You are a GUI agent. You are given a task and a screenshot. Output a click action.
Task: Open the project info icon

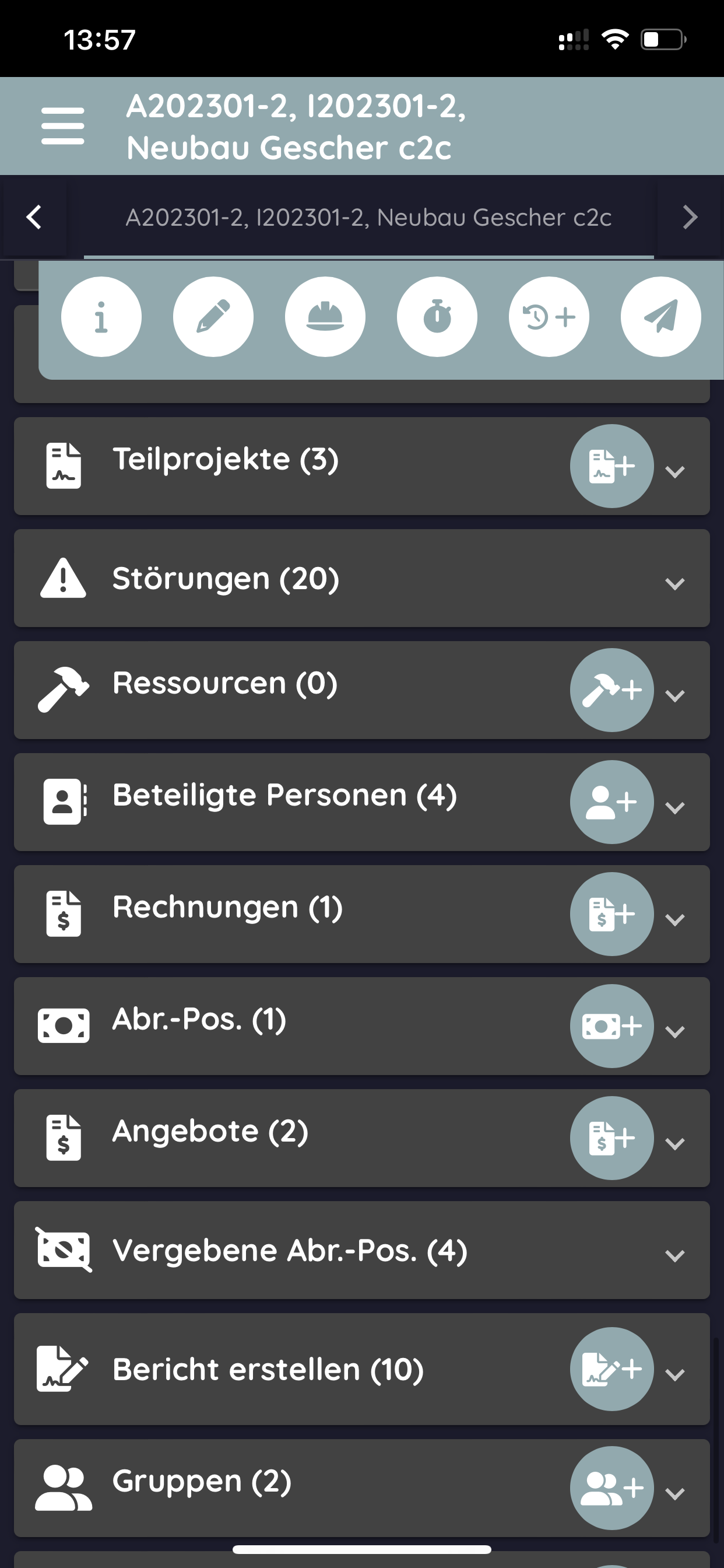(x=101, y=317)
